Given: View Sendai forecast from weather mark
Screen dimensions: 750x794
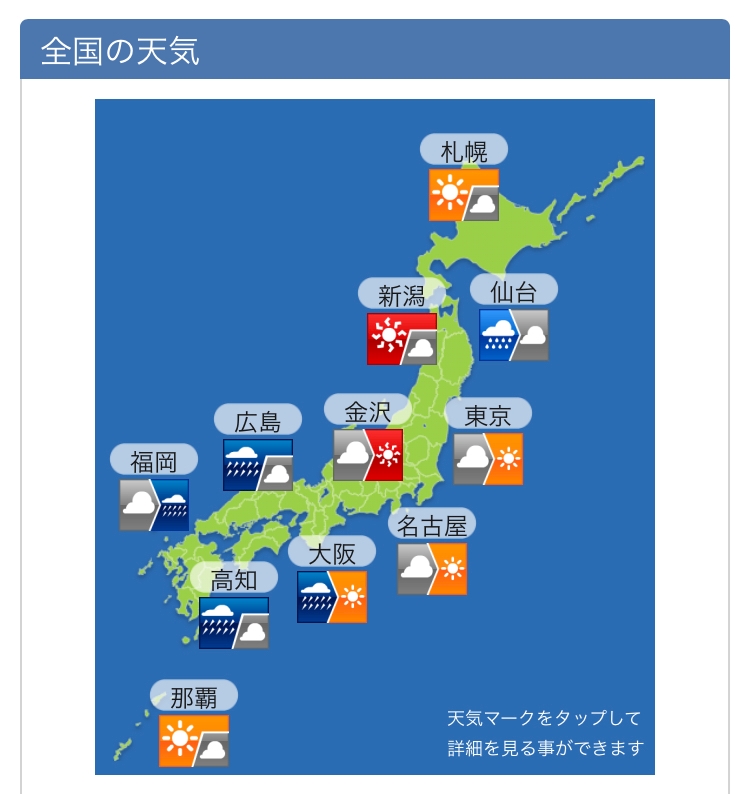Looking at the screenshot, I should [514, 335].
